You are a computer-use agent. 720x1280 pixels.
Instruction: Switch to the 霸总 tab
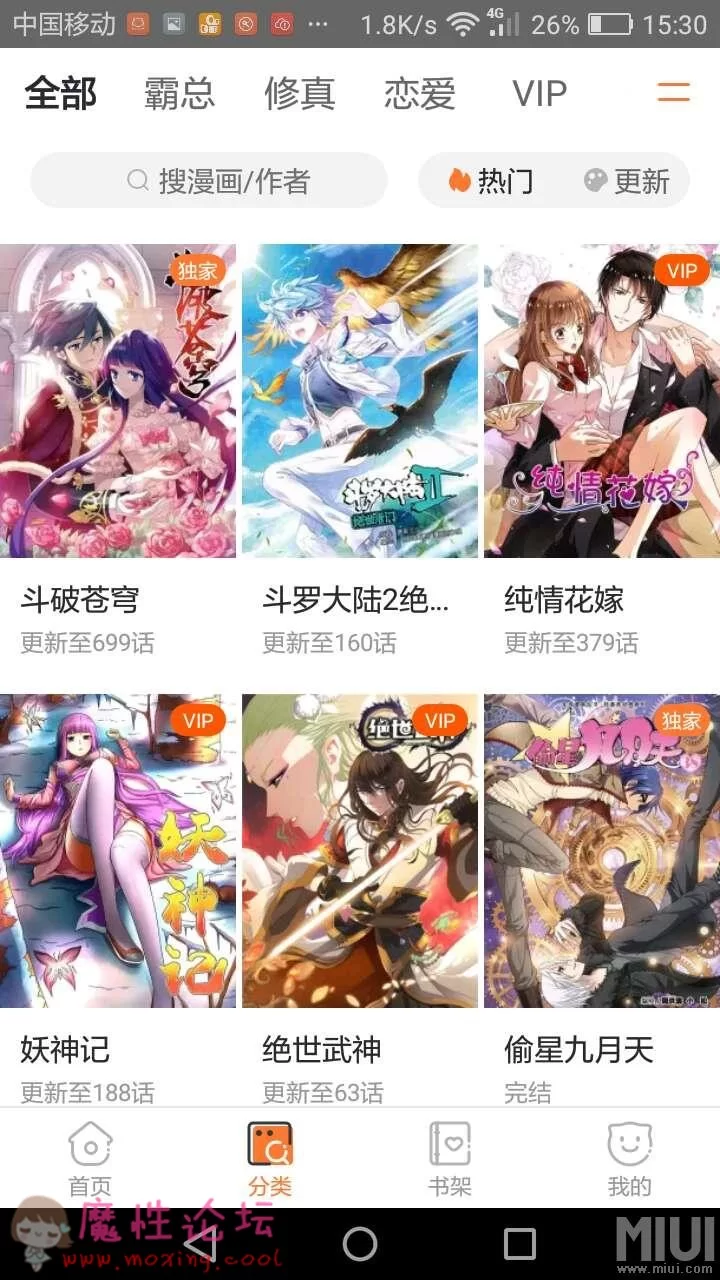[x=180, y=93]
